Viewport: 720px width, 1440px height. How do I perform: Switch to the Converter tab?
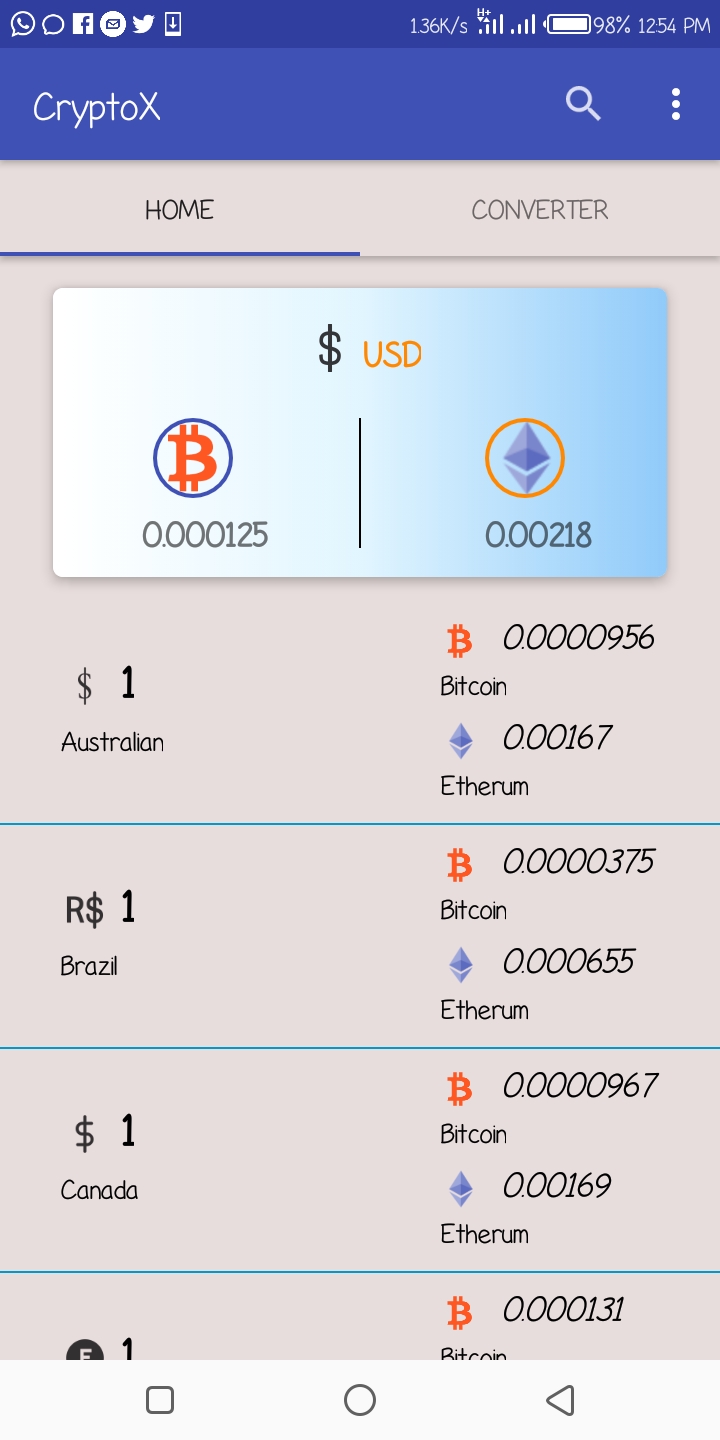point(540,210)
